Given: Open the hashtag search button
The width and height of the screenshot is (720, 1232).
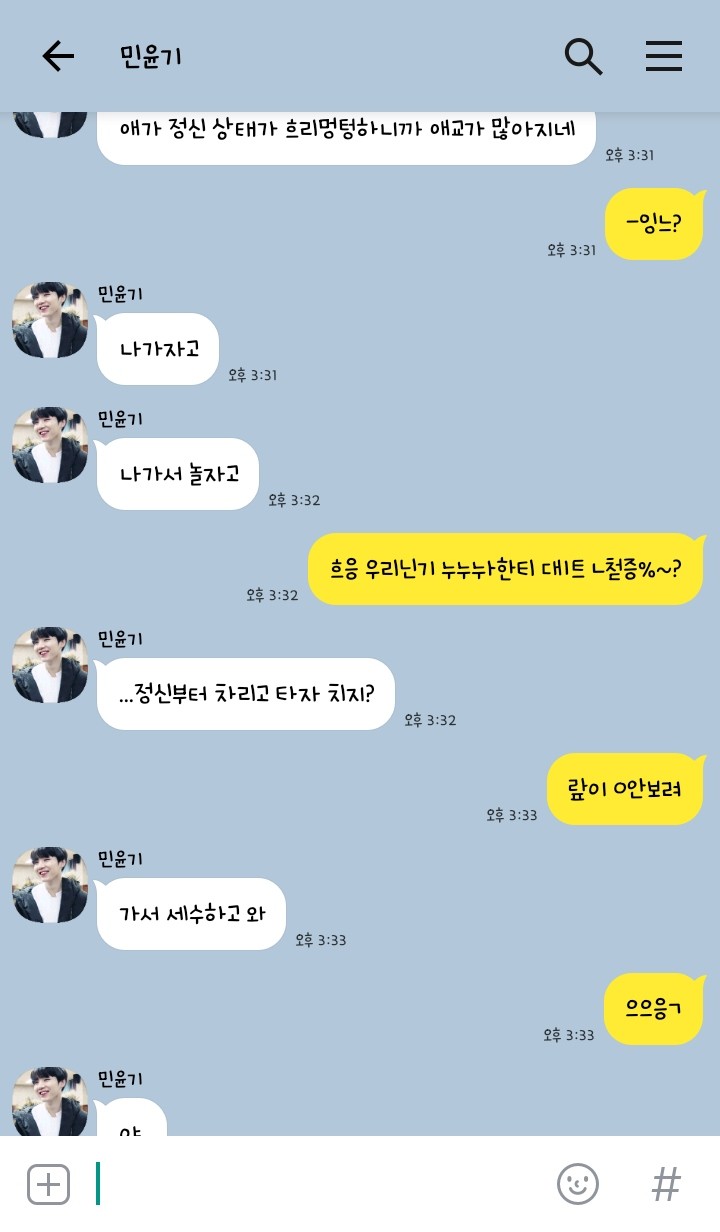Looking at the screenshot, I should point(666,1185).
